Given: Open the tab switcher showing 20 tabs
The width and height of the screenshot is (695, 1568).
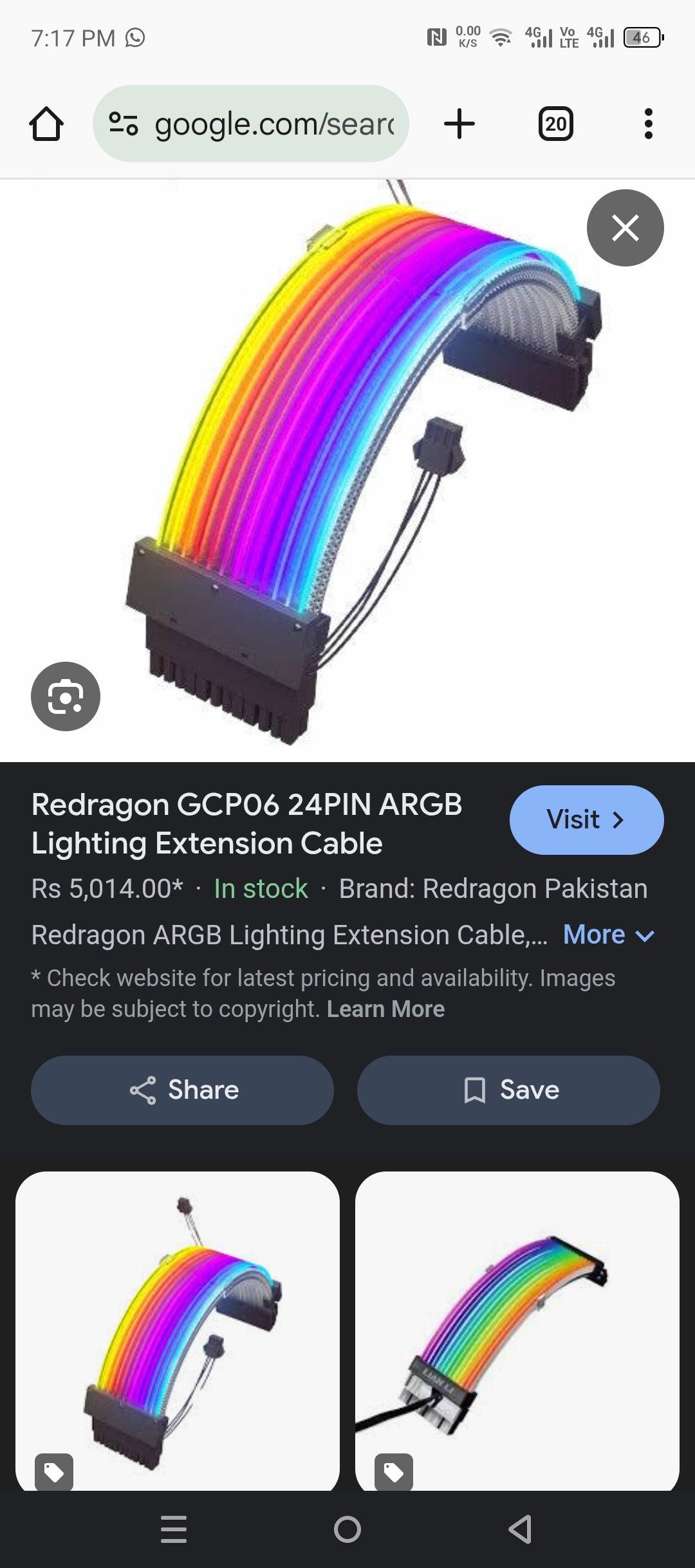Looking at the screenshot, I should tap(555, 124).
